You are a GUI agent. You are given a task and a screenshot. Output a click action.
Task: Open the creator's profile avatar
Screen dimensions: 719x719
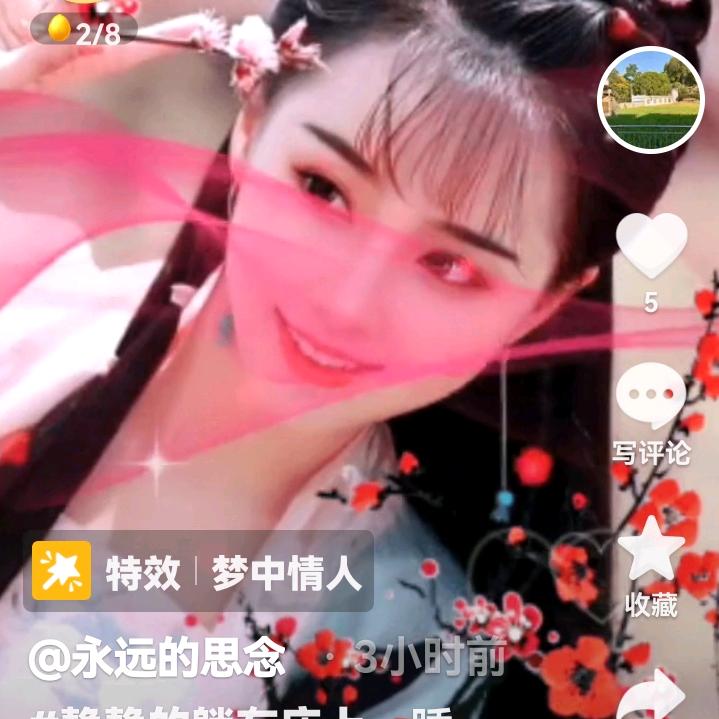651,99
